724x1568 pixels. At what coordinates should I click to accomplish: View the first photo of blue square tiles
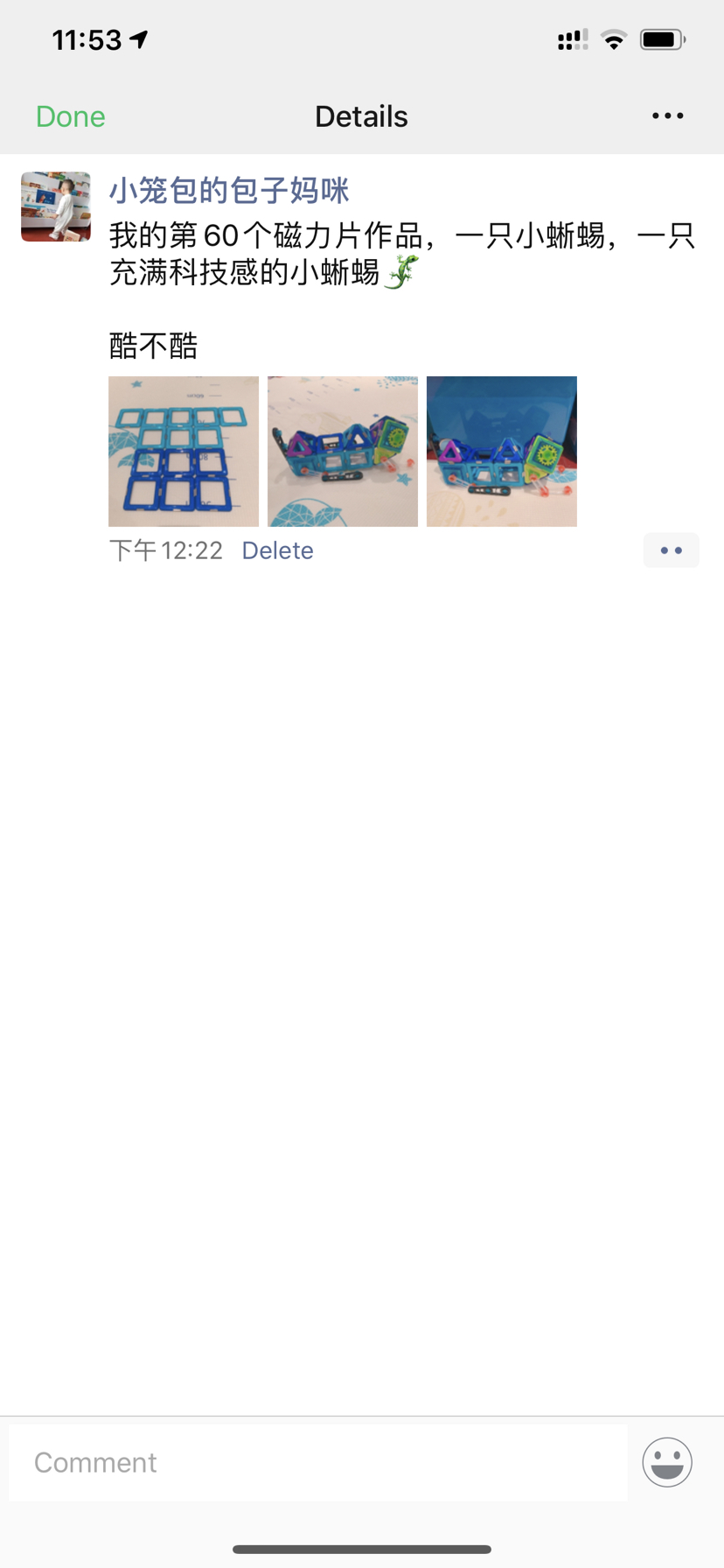(184, 451)
